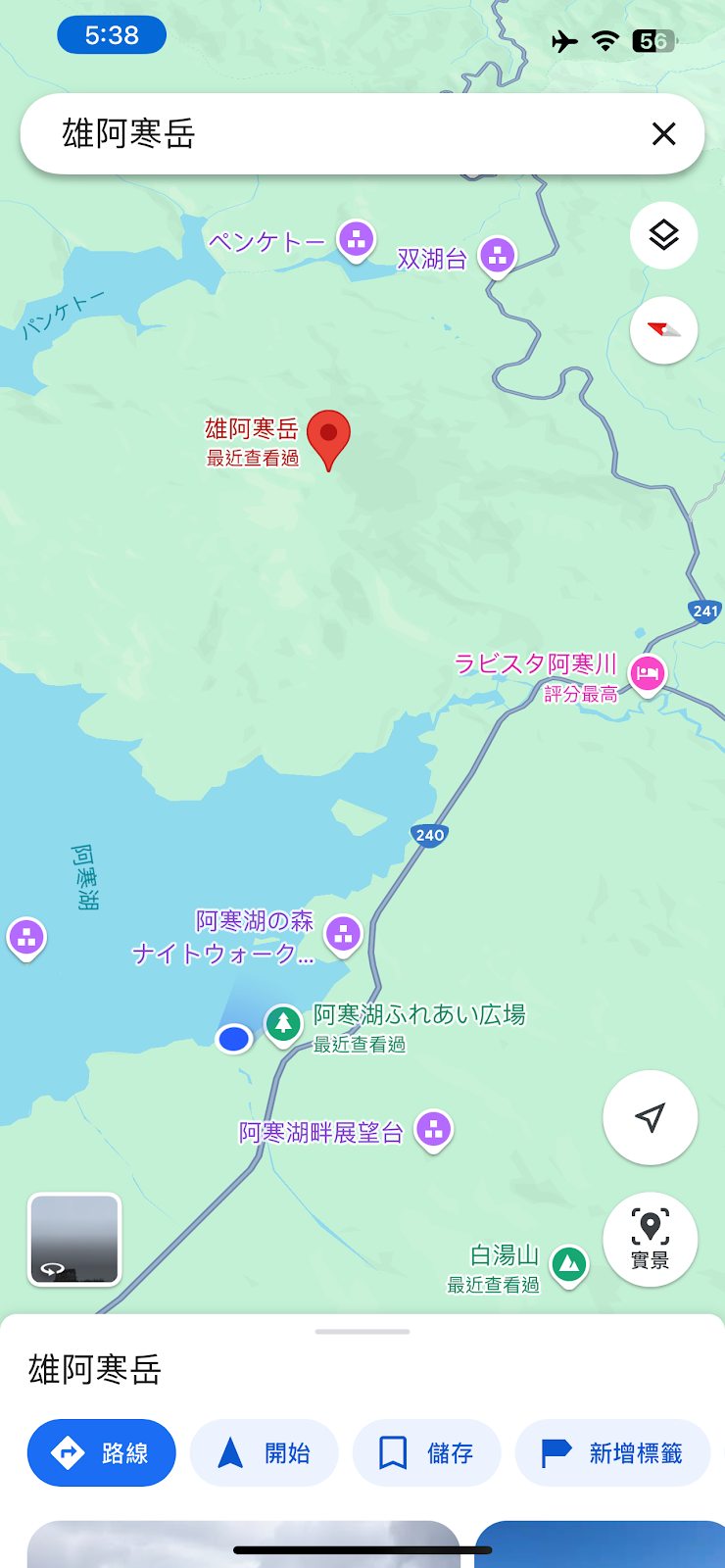
Task: Select the 白湯山 mountain marker
Action: pyautogui.click(x=569, y=1264)
